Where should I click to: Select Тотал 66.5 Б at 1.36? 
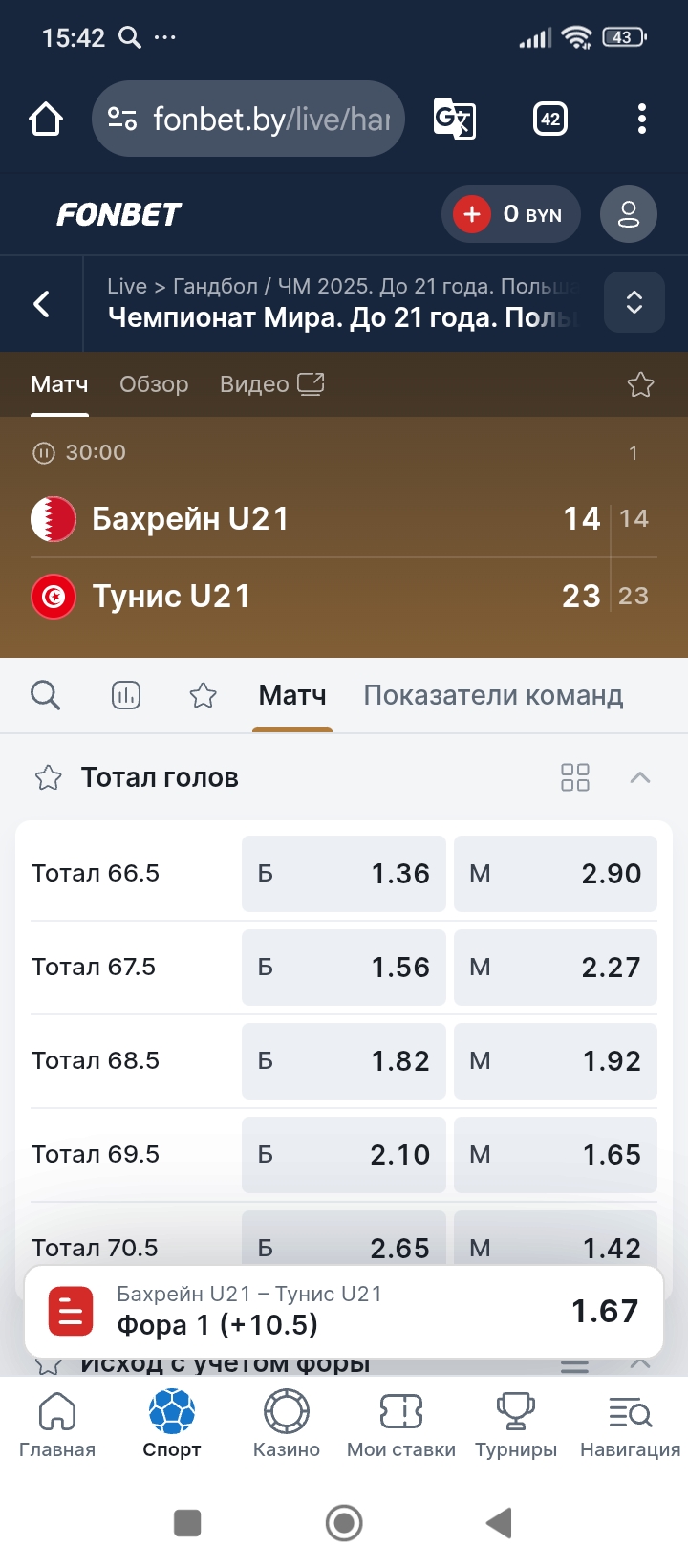[344, 873]
